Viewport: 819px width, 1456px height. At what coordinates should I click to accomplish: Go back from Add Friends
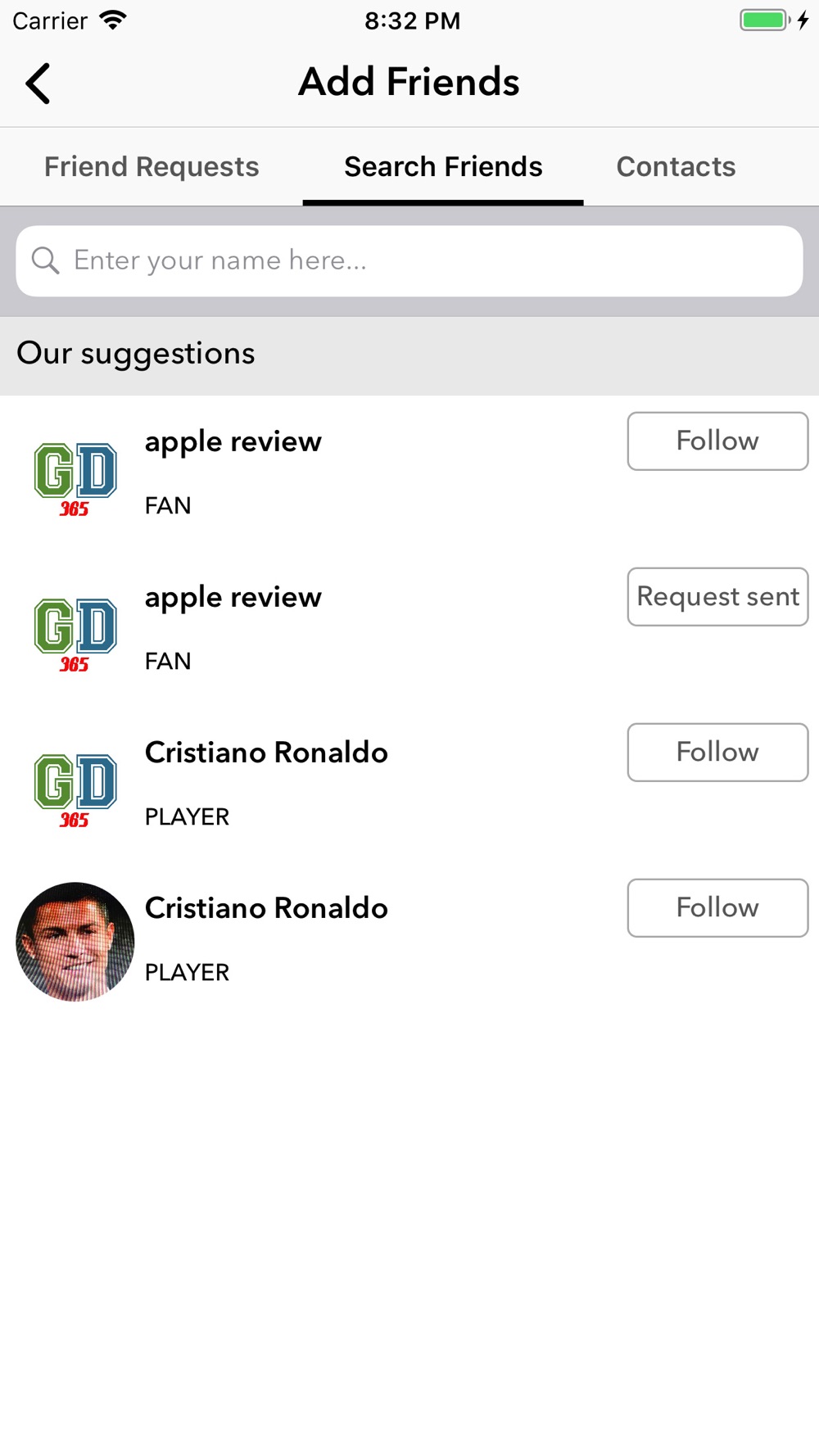click(x=38, y=84)
